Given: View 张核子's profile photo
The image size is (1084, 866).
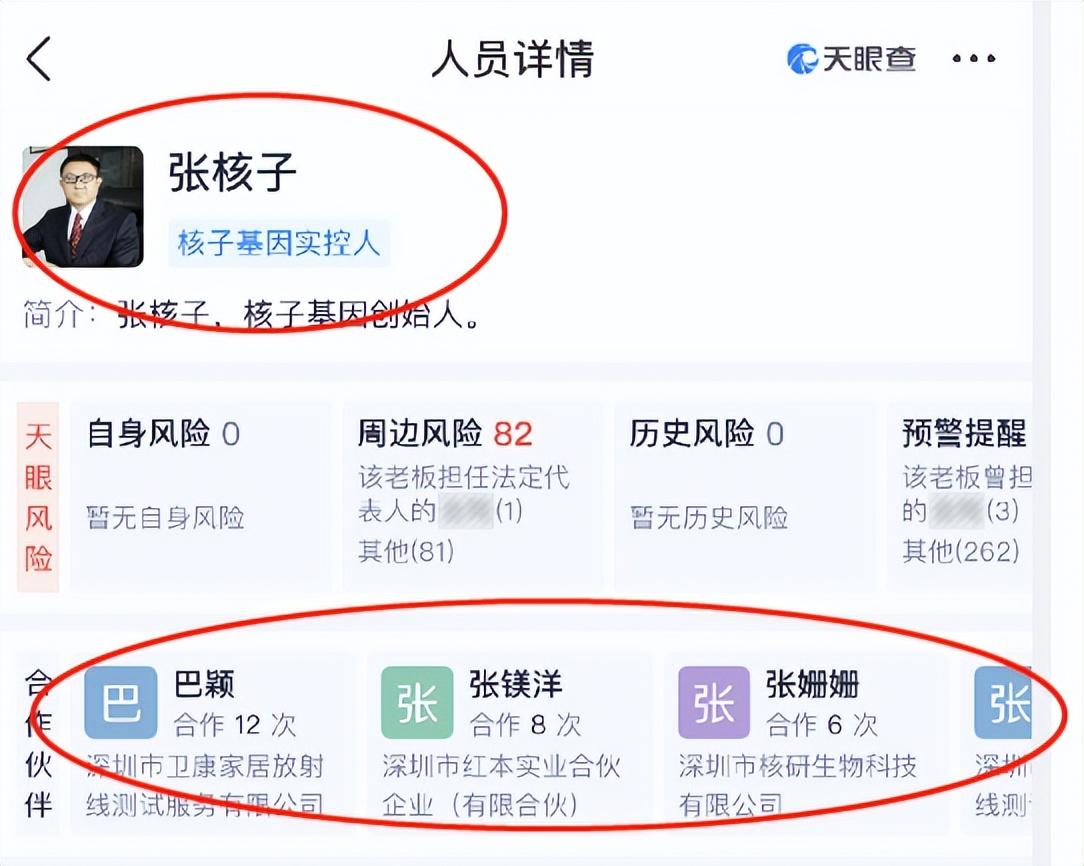Looking at the screenshot, I should 83,207.
